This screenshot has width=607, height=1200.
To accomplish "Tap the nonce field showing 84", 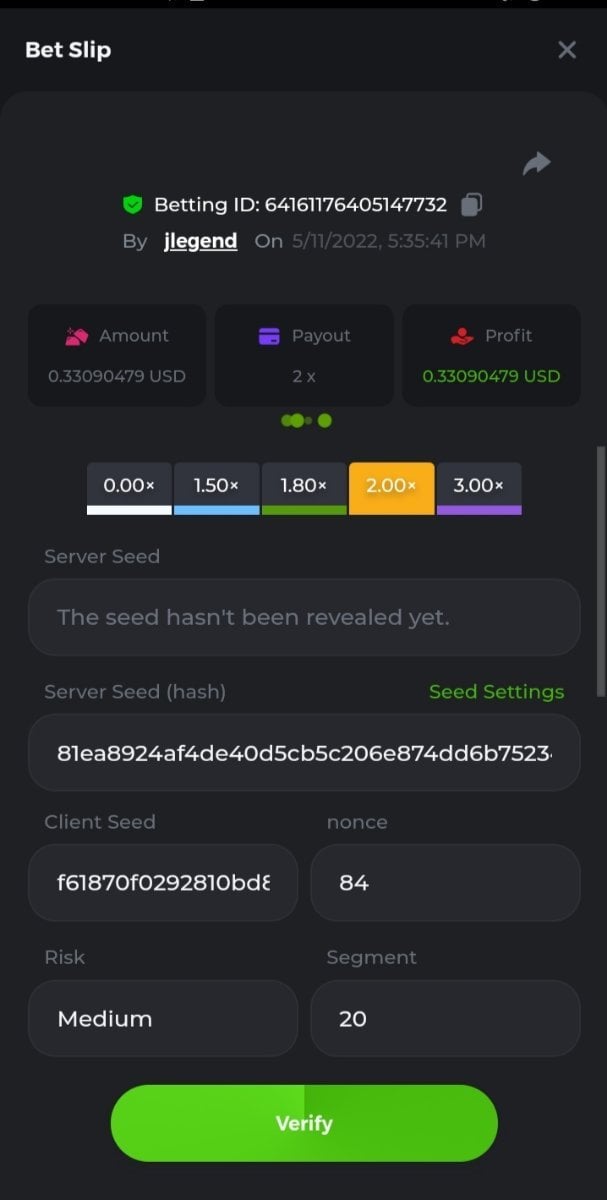I will (445, 883).
